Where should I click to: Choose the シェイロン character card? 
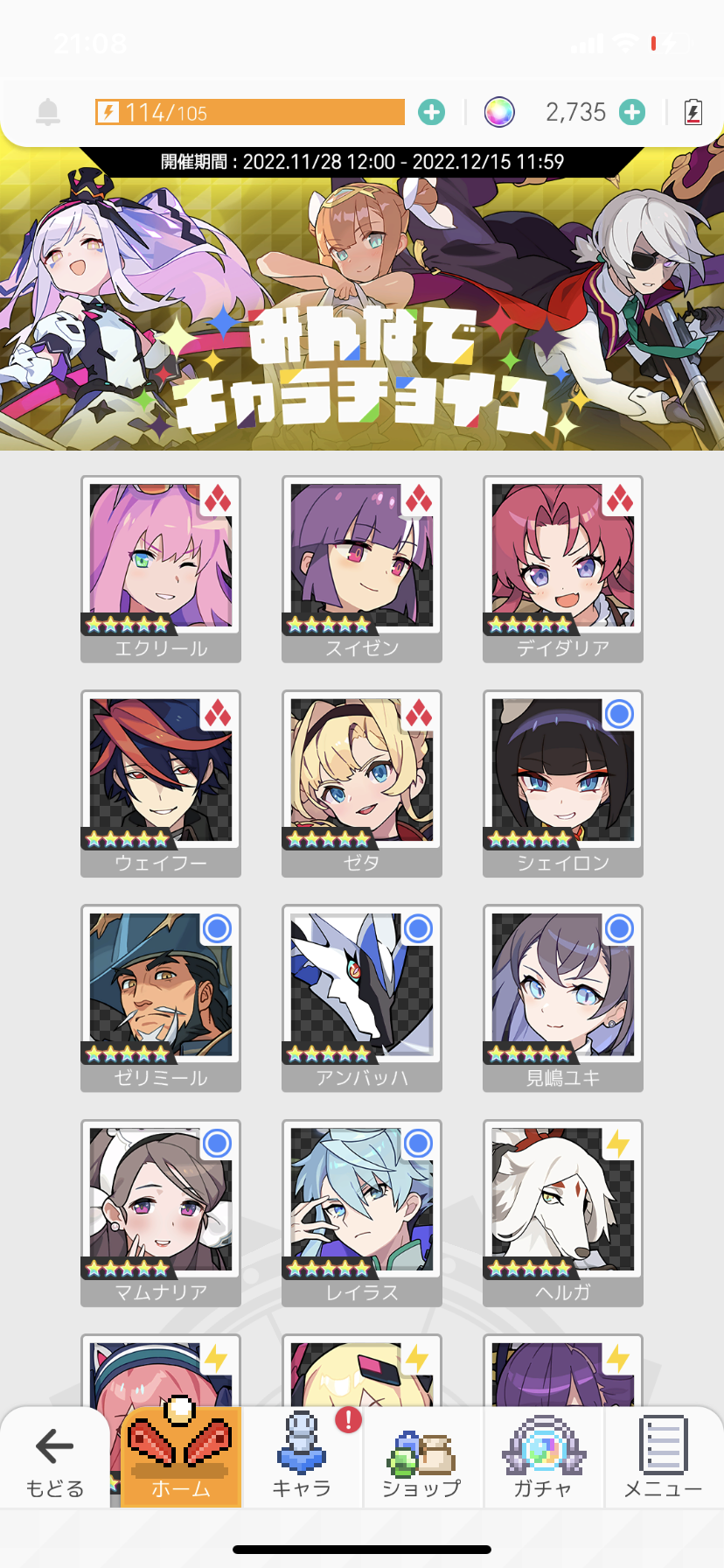click(563, 782)
